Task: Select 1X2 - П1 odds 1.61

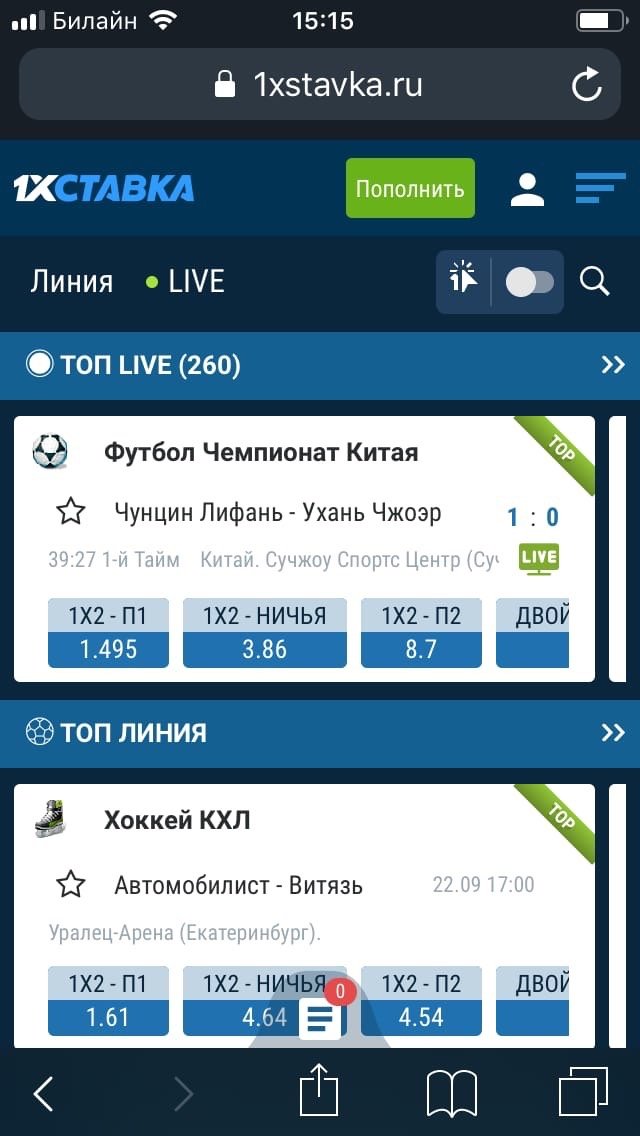Action: tap(108, 1001)
